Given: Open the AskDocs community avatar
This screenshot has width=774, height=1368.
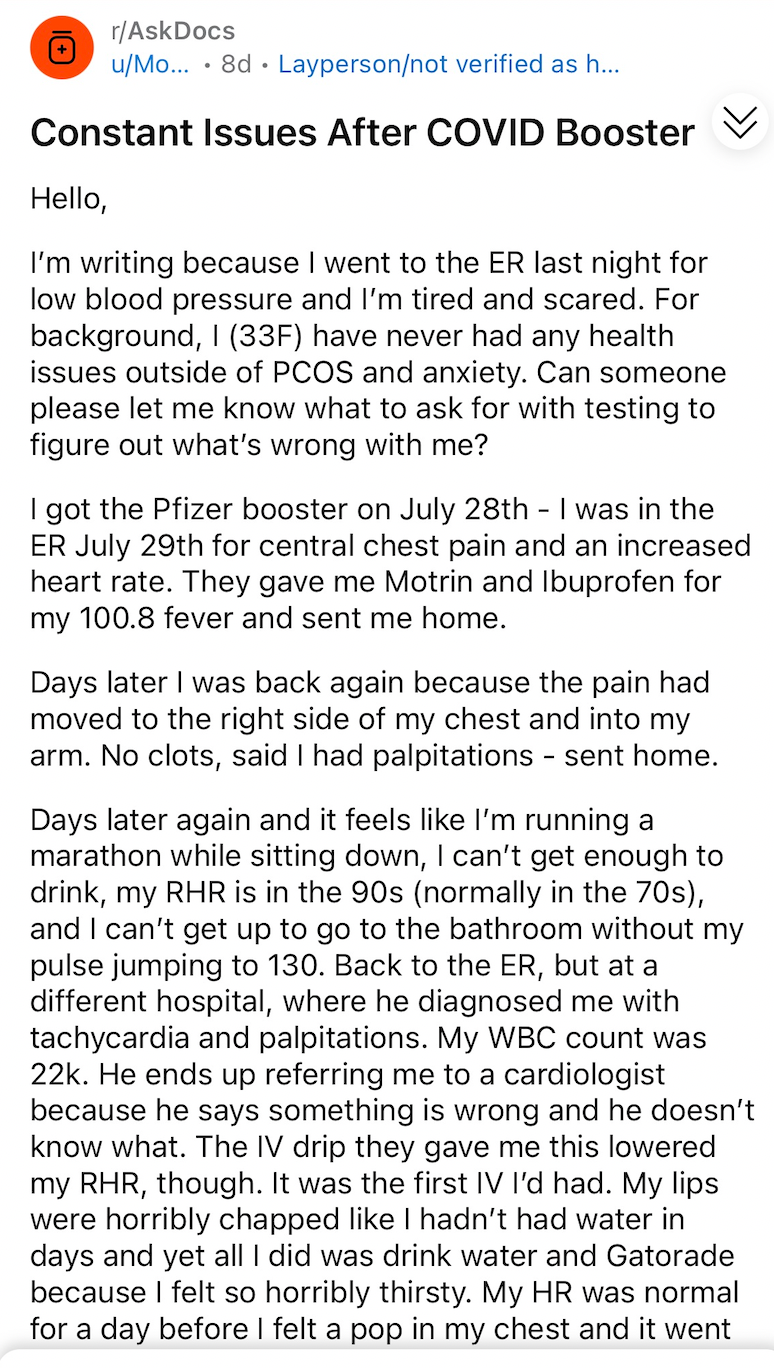Looking at the screenshot, I should click(x=62, y=47).
